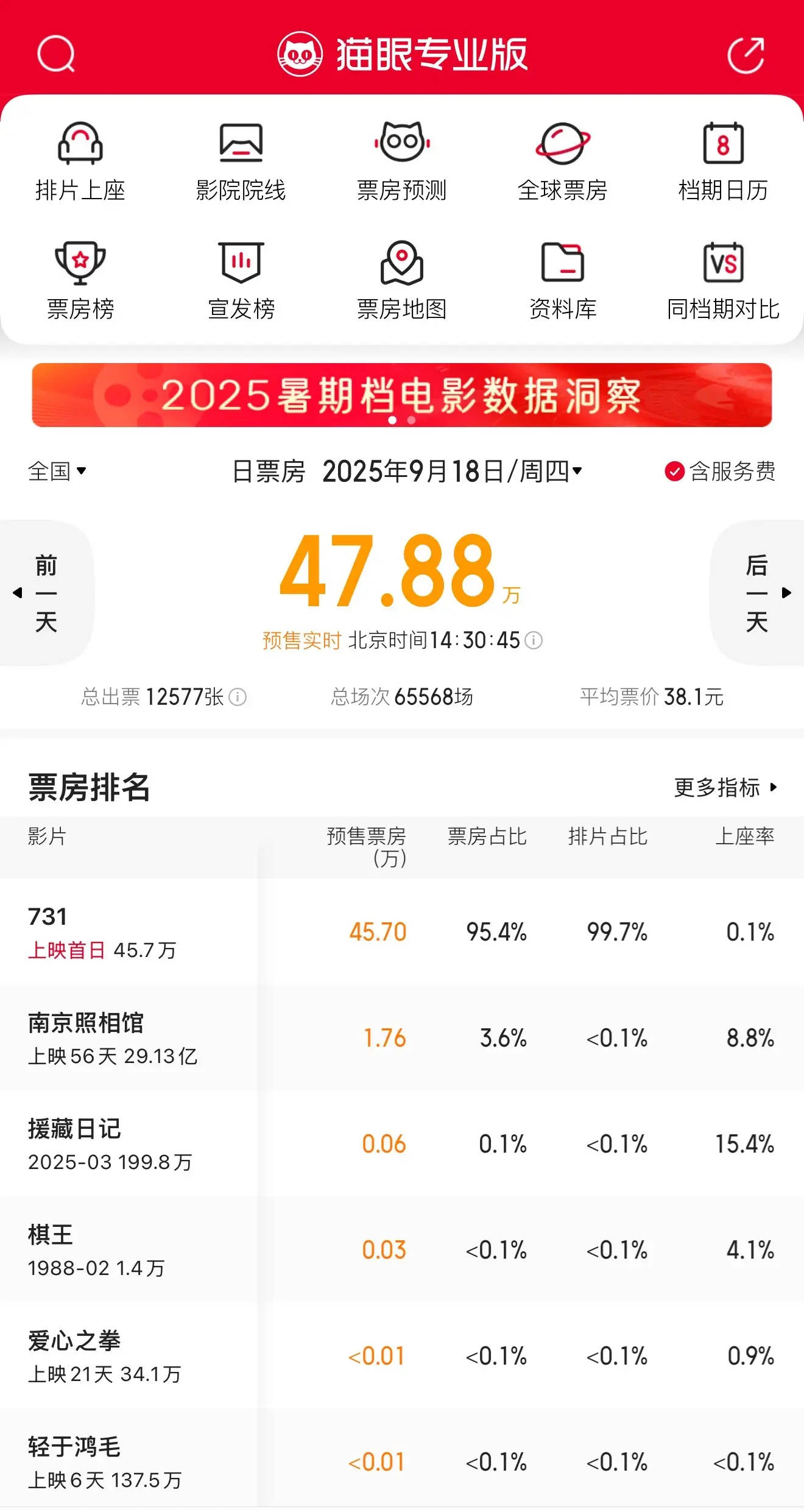This screenshot has width=804, height=1512.
Task: Go to 前一天 previous day
Action: point(45,593)
